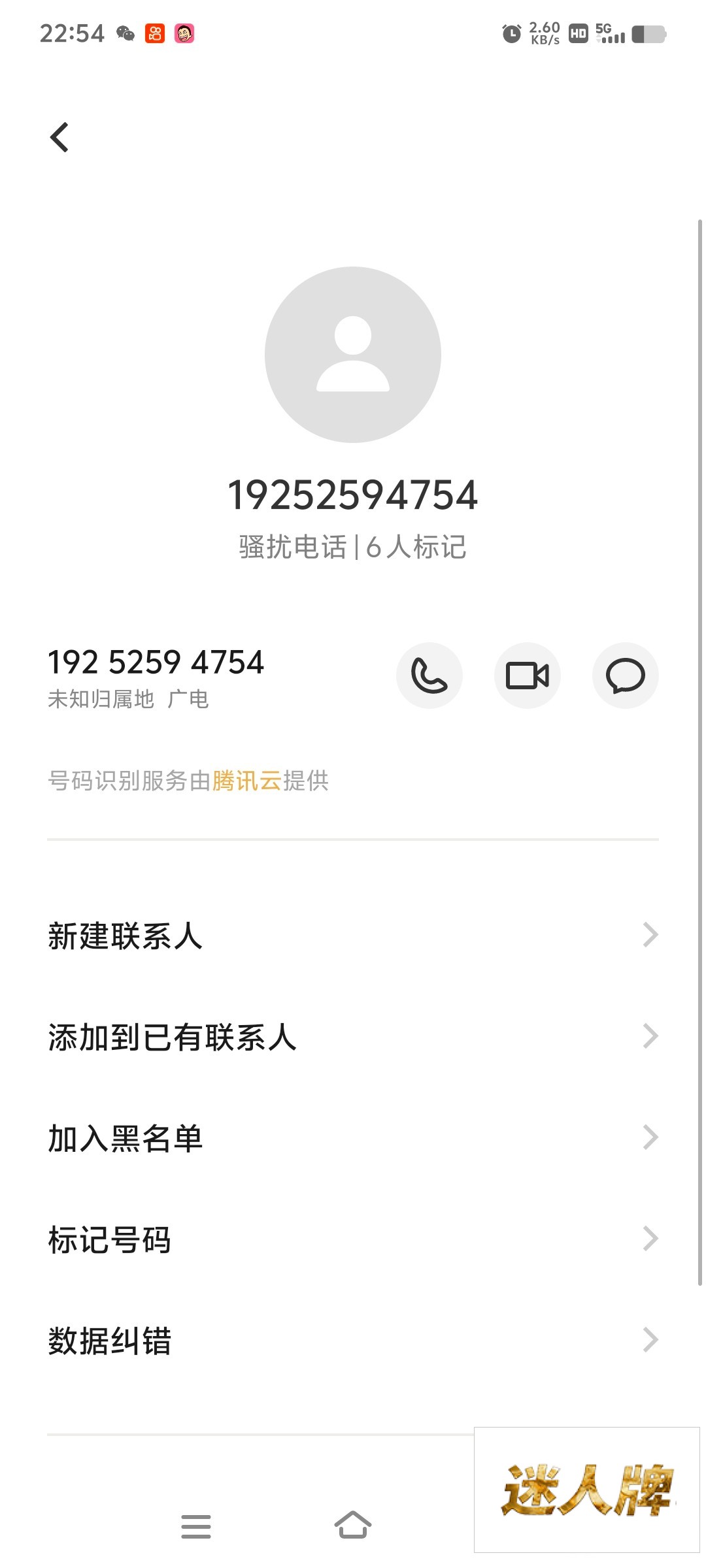This screenshot has width=706, height=1568.
Task: Select 新建联系人 to create a contact
Action: (x=353, y=936)
